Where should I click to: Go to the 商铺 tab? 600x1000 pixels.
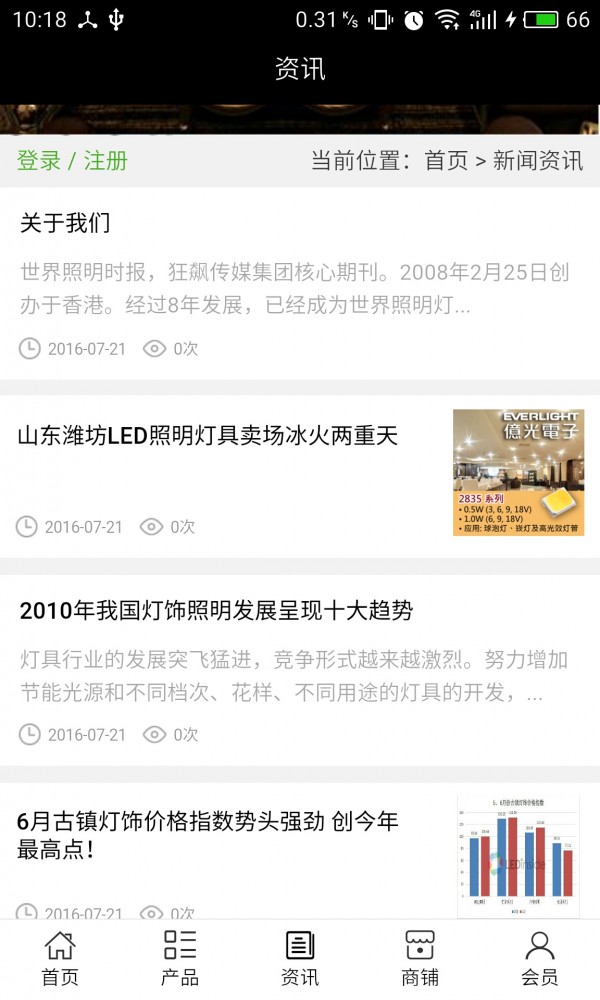[x=420, y=958]
